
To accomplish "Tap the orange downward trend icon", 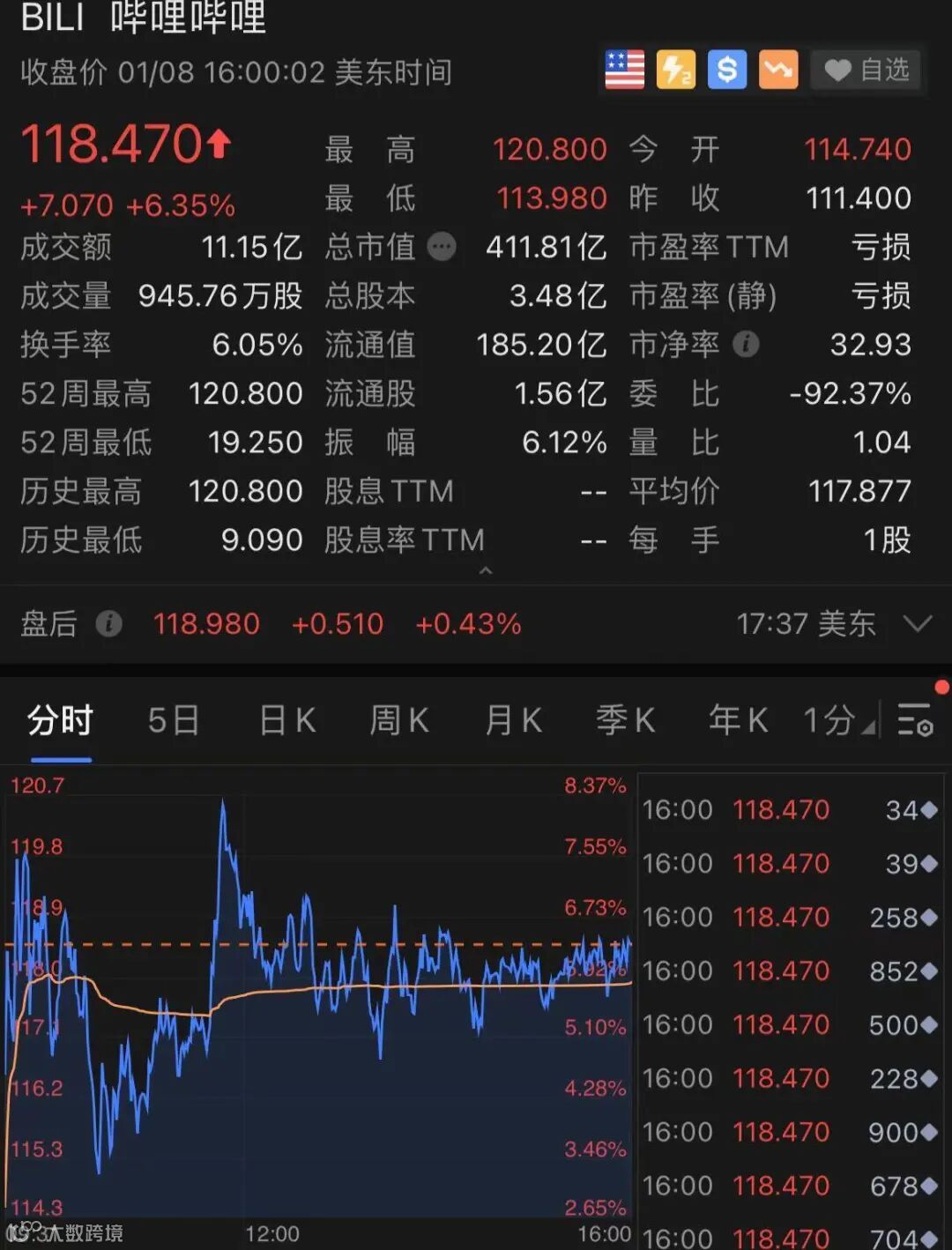I will coord(778,70).
